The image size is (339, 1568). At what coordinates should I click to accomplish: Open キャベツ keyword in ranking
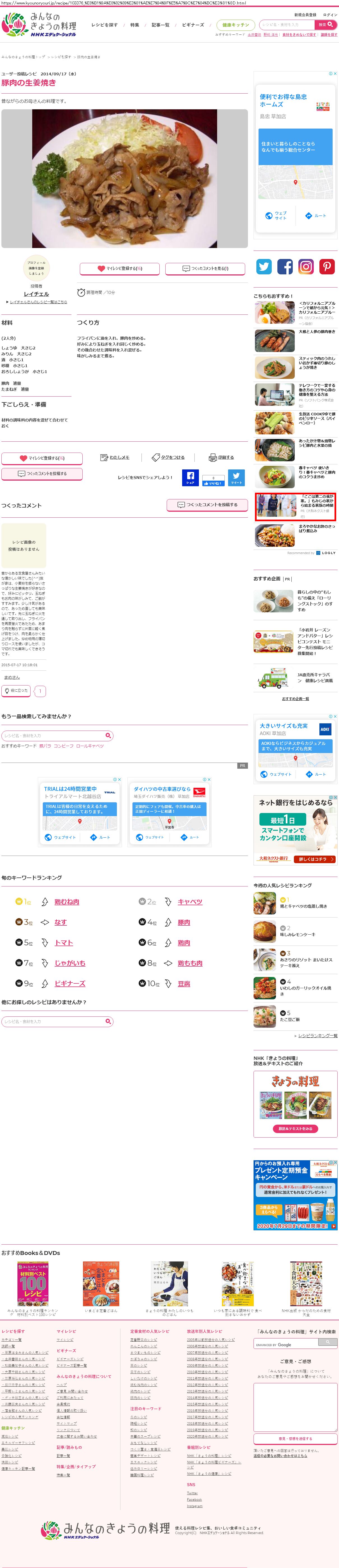[x=190, y=902]
